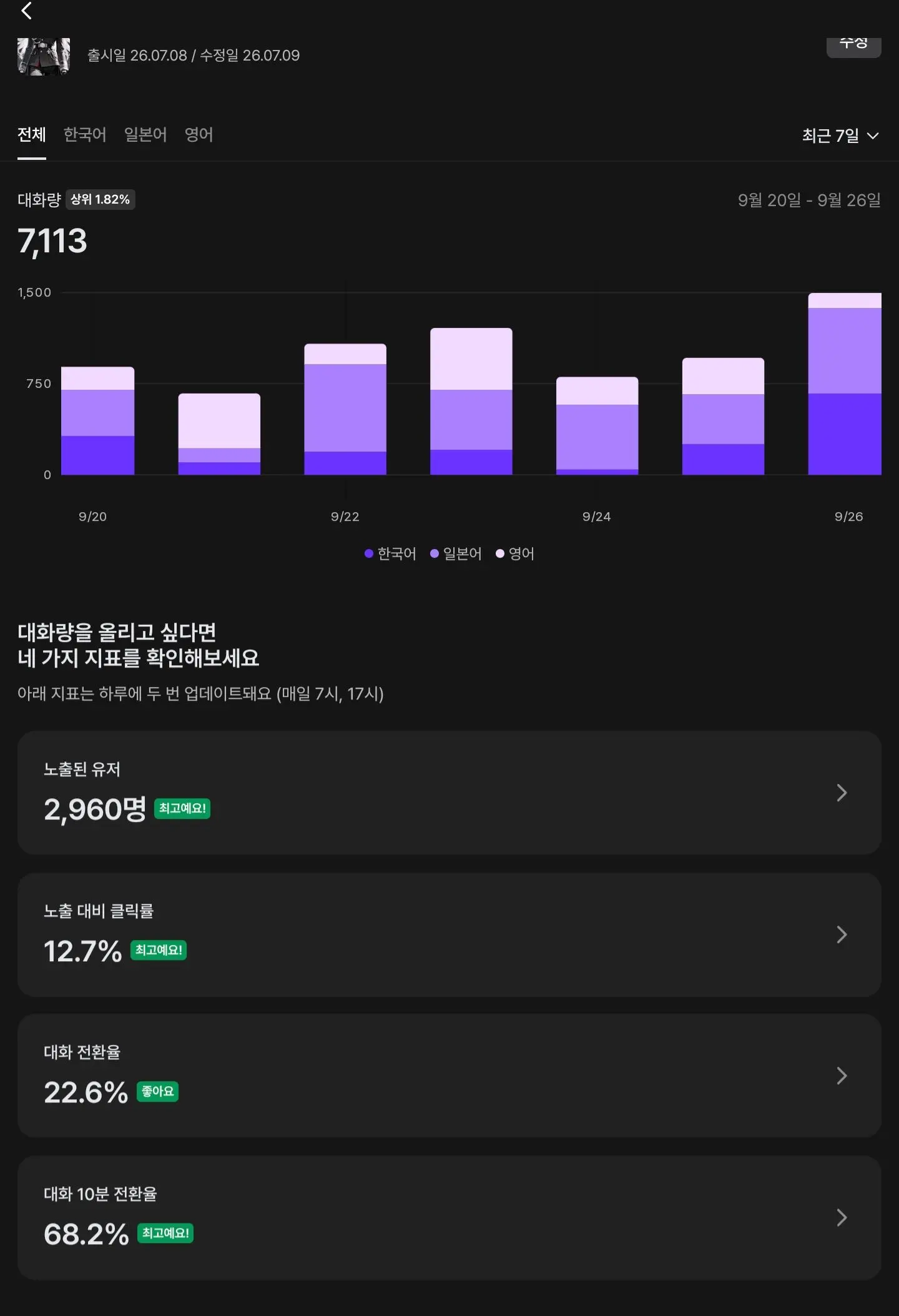Open the 대화 10분 전환율 card
Screen dimensions: 899x1316
click(449, 1217)
